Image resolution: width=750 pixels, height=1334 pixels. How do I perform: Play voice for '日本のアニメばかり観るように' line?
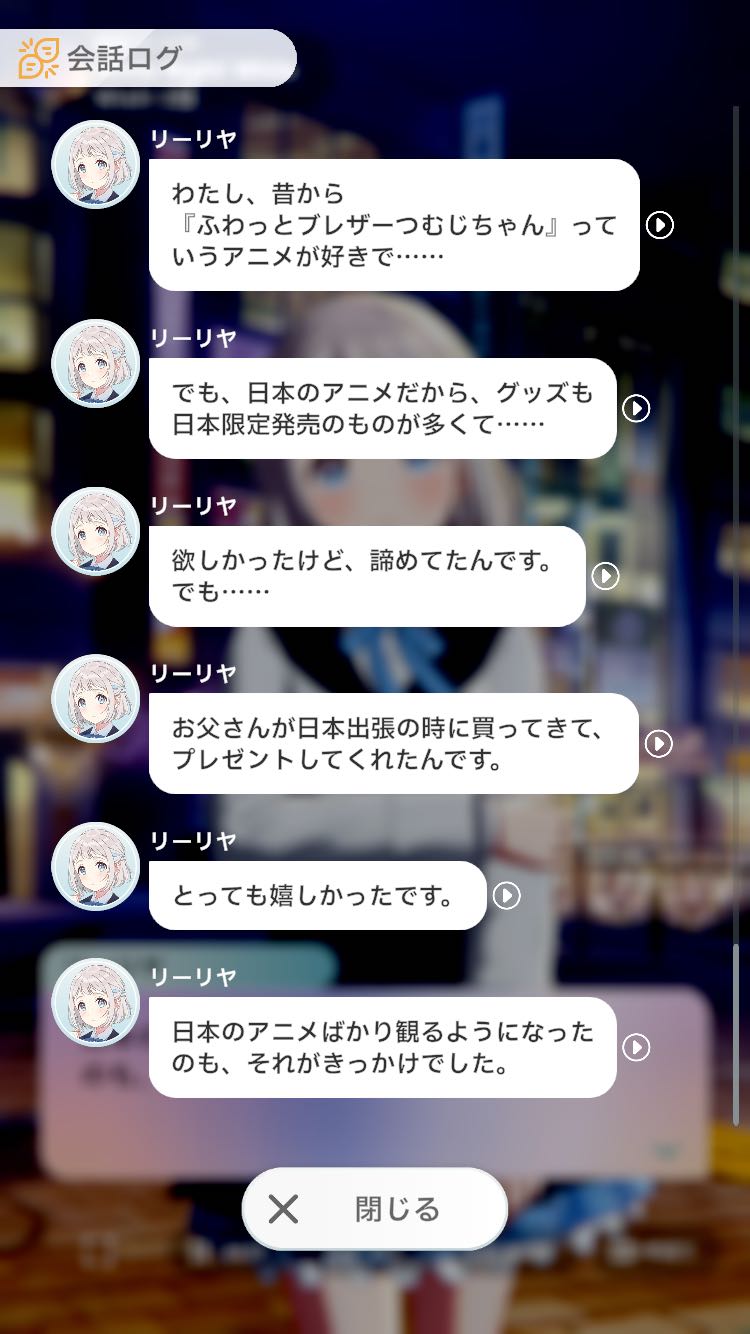636,1047
